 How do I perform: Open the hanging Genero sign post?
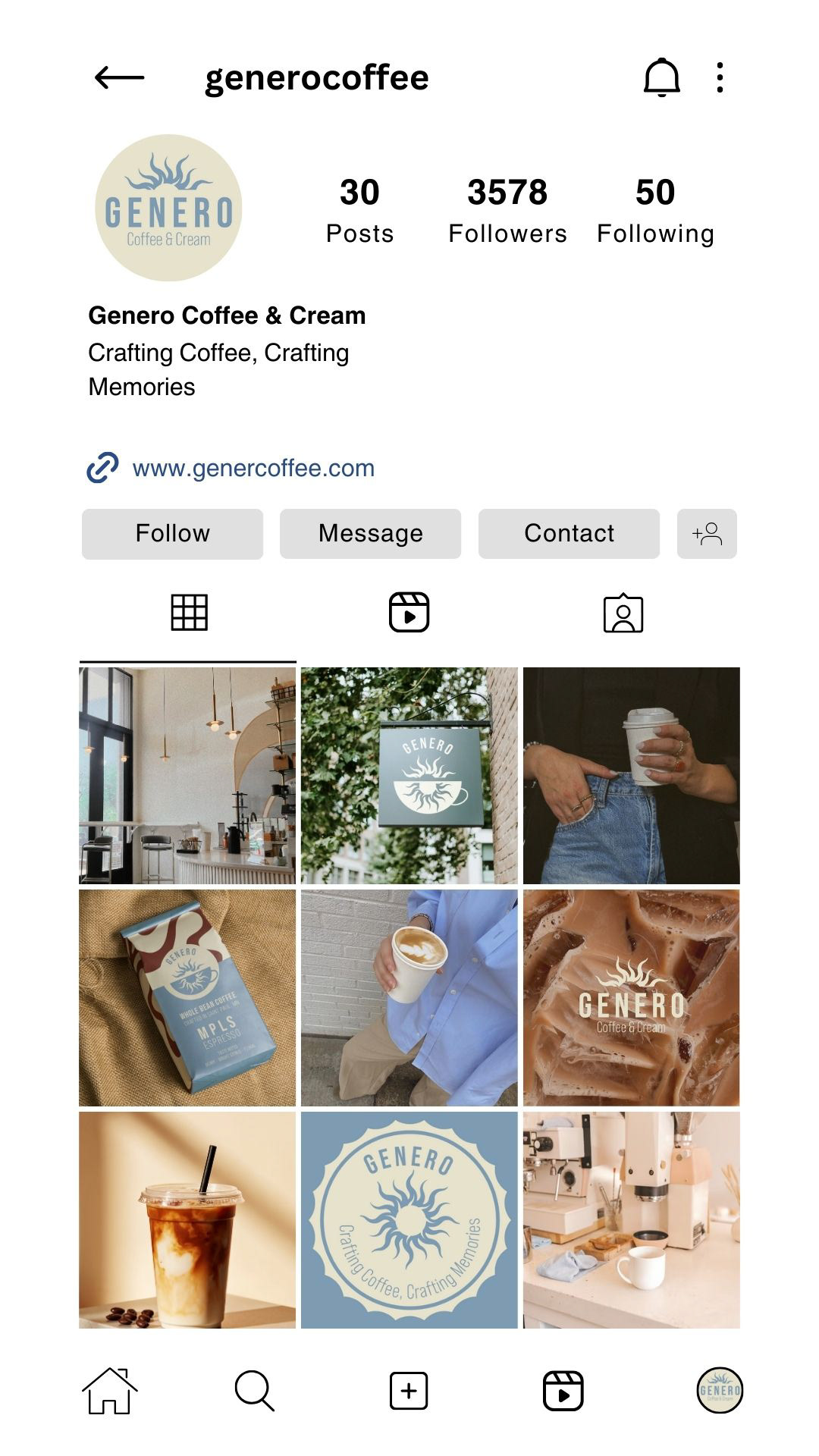pyautogui.click(x=409, y=776)
